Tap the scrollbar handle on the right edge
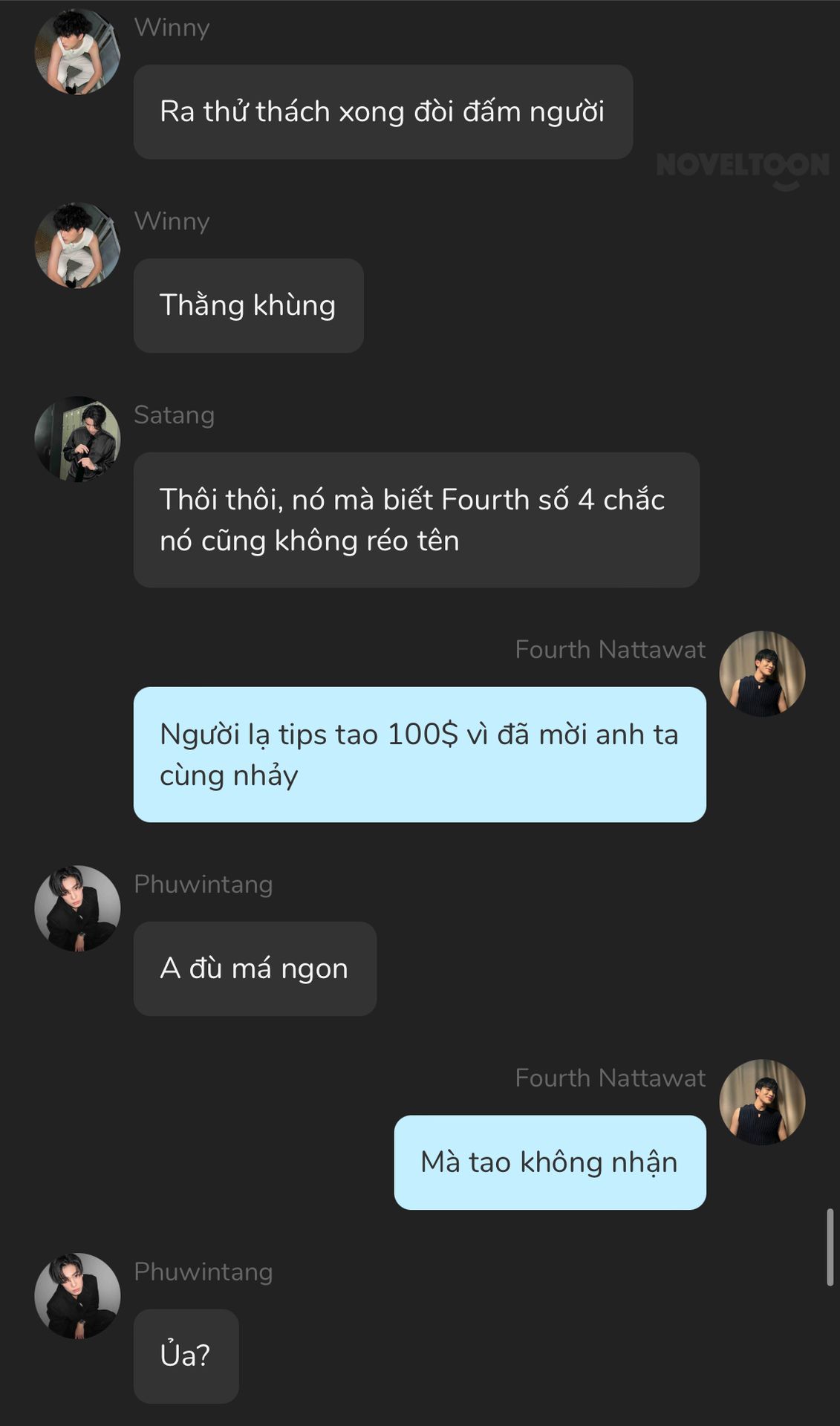 pos(830,1247)
